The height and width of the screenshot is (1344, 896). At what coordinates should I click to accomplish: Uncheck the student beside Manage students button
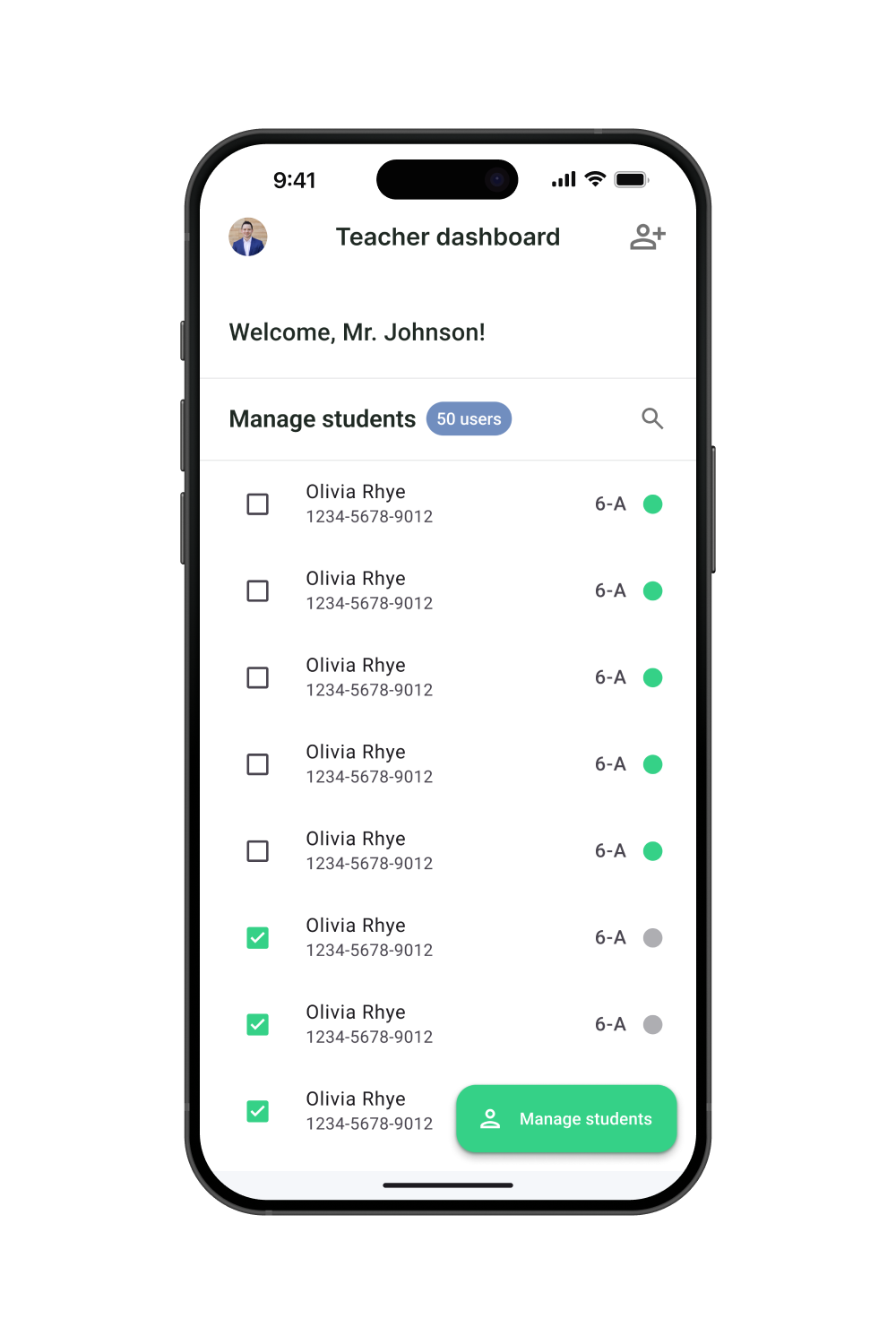tap(257, 1111)
